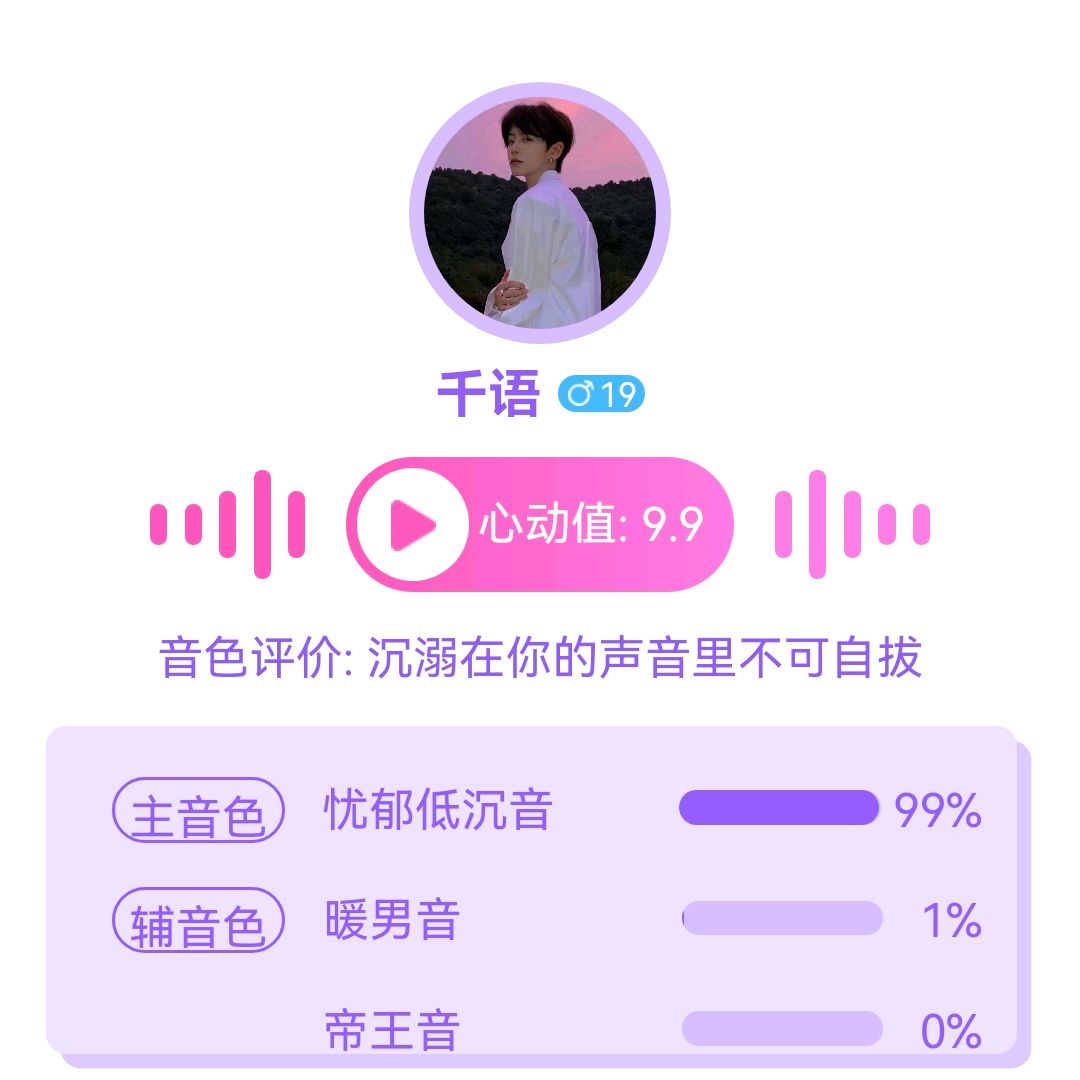Play 千语's voice recording
Image resolution: width=1080 pixels, height=1080 pixels.
[412, 524]
